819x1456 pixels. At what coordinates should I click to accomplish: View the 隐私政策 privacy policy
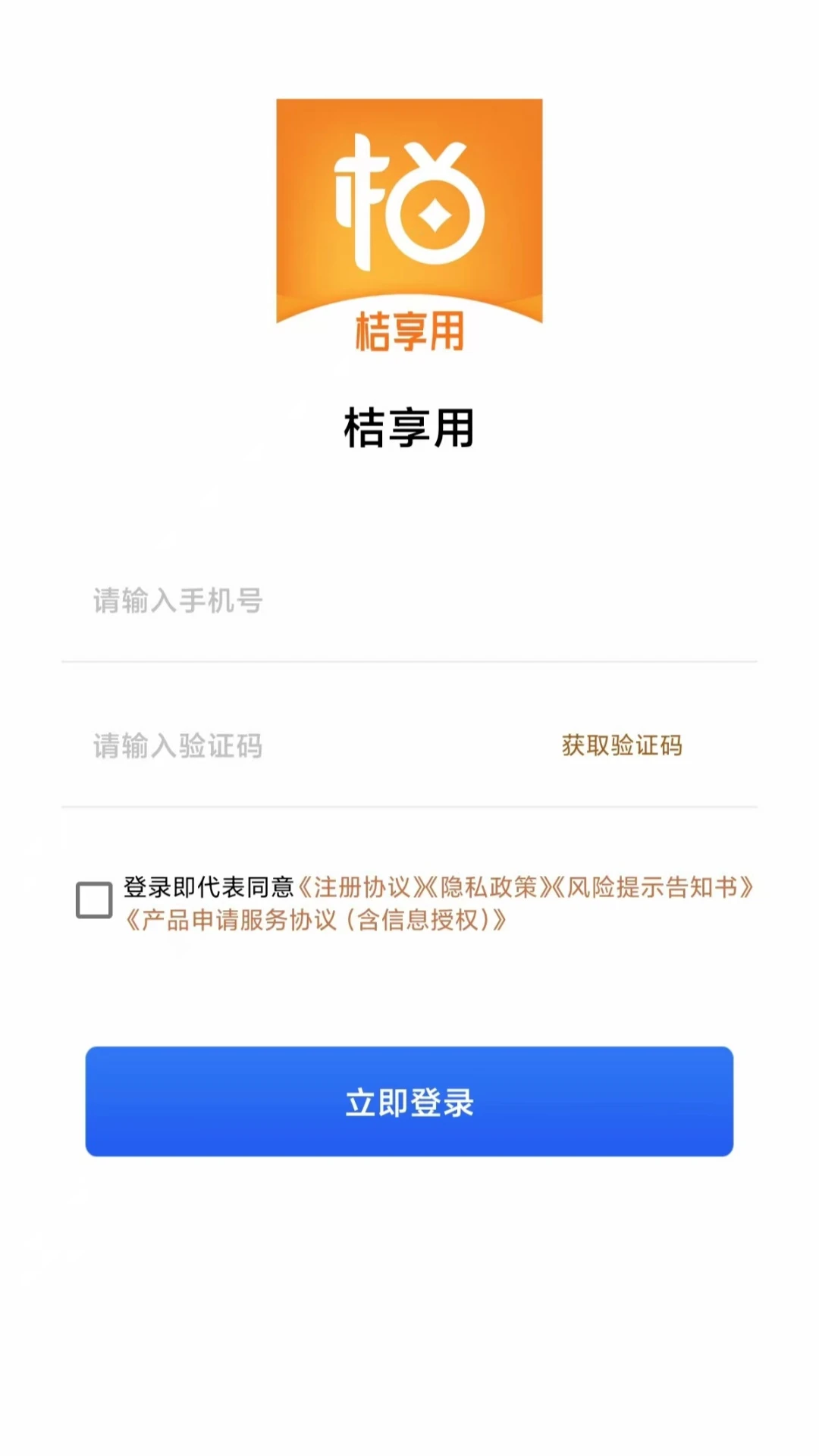coord(489,887)
